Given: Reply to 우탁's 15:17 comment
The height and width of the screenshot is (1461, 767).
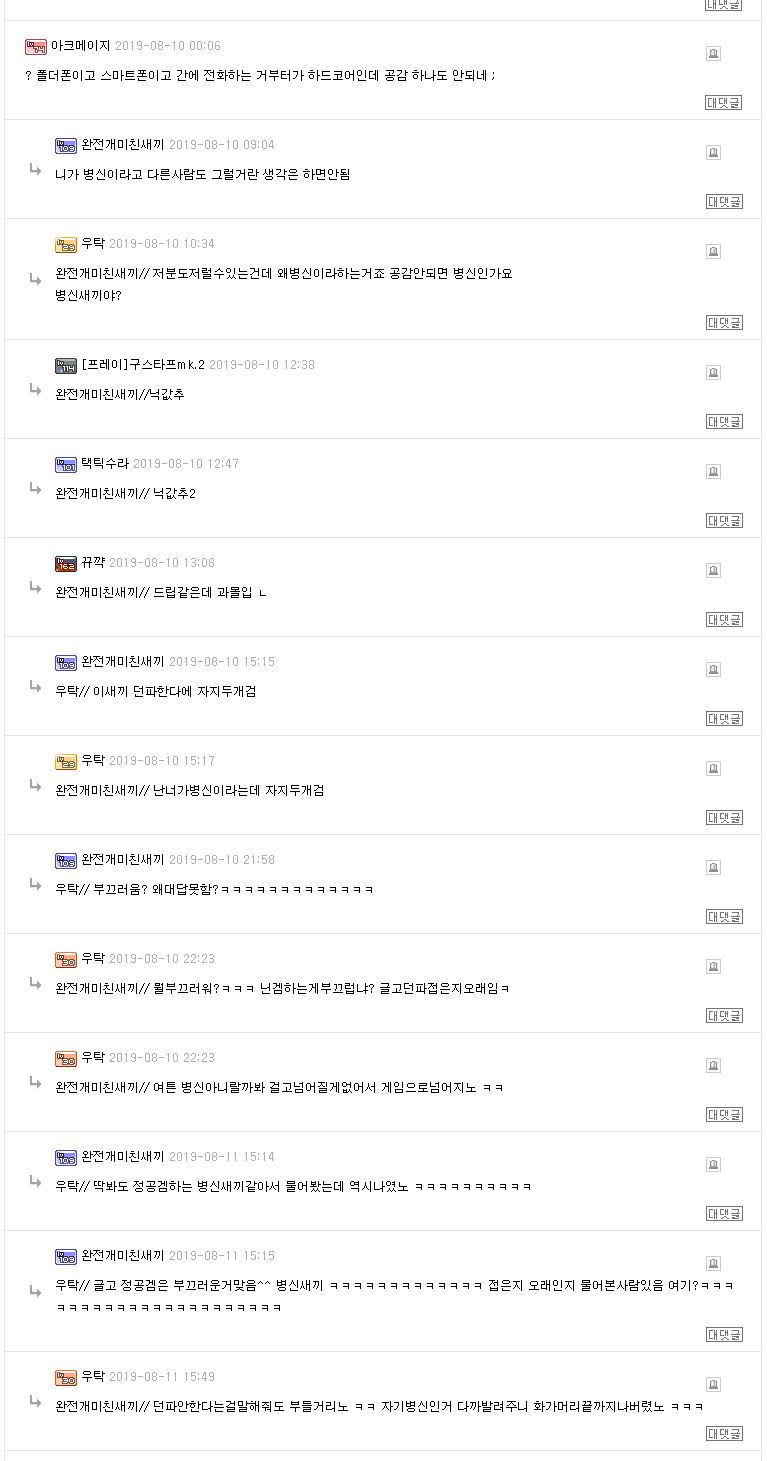Looking at the screenshot, I should coord(724,818).
